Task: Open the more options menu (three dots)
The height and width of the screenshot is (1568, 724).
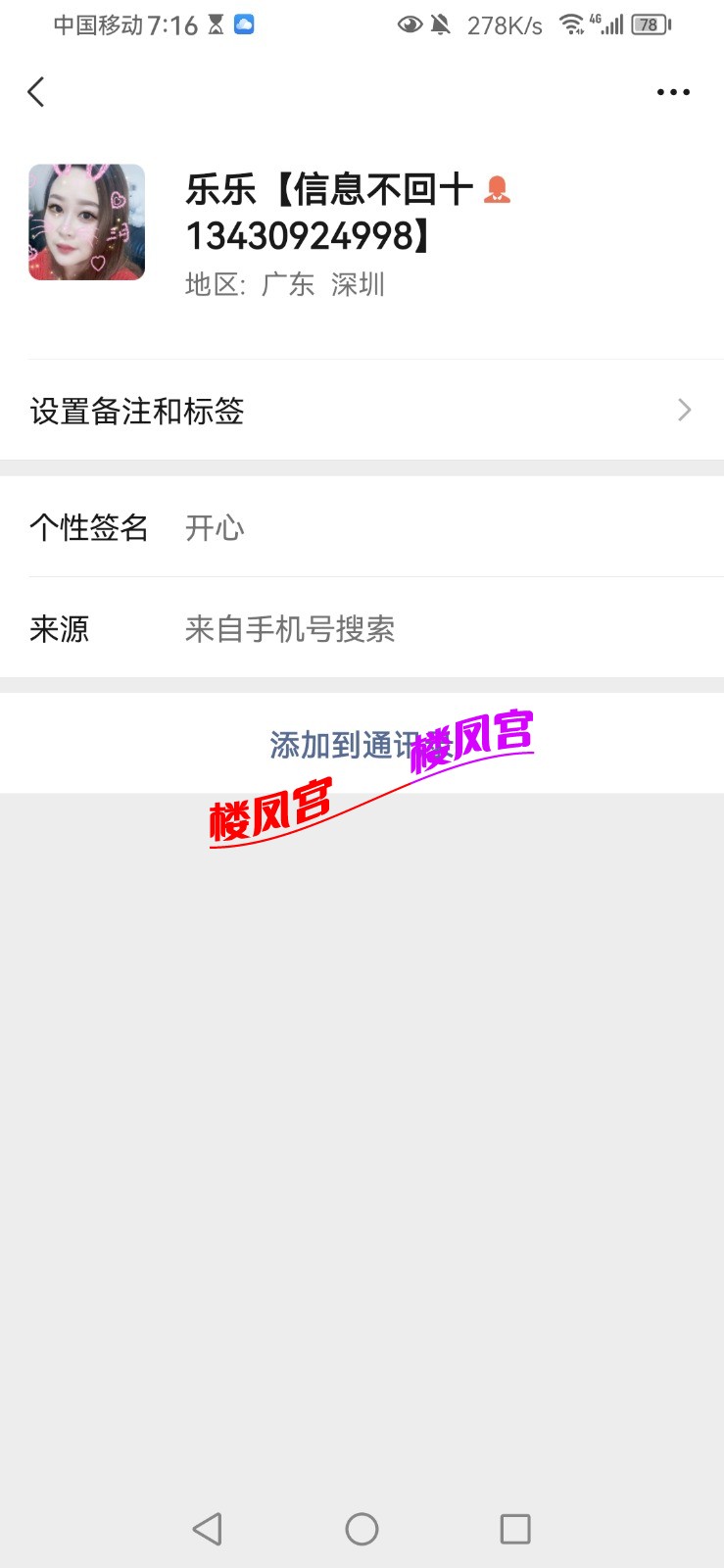Action: click(673, 91)
